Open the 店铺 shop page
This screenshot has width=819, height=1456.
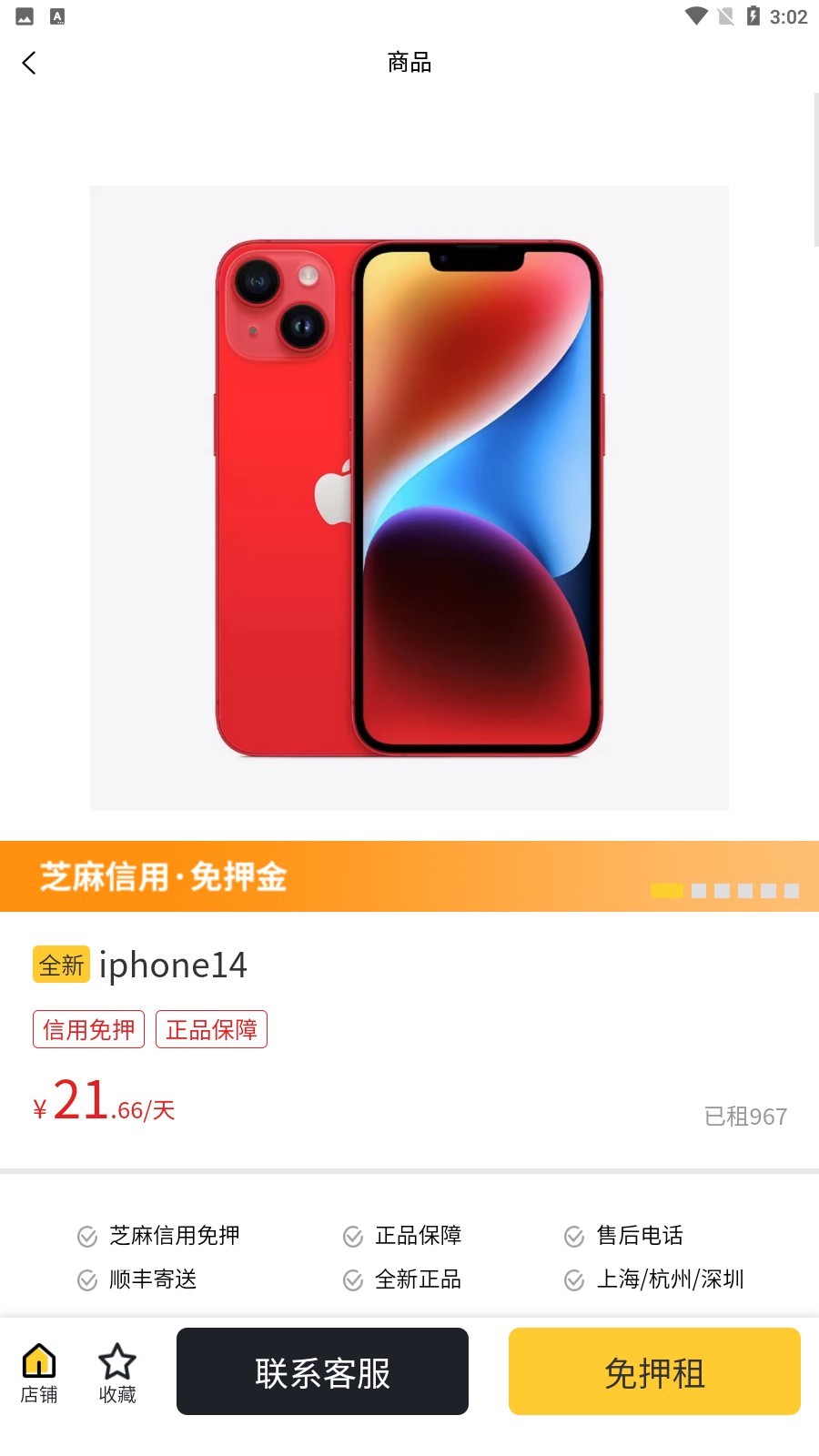click(x=39, y=1372)
